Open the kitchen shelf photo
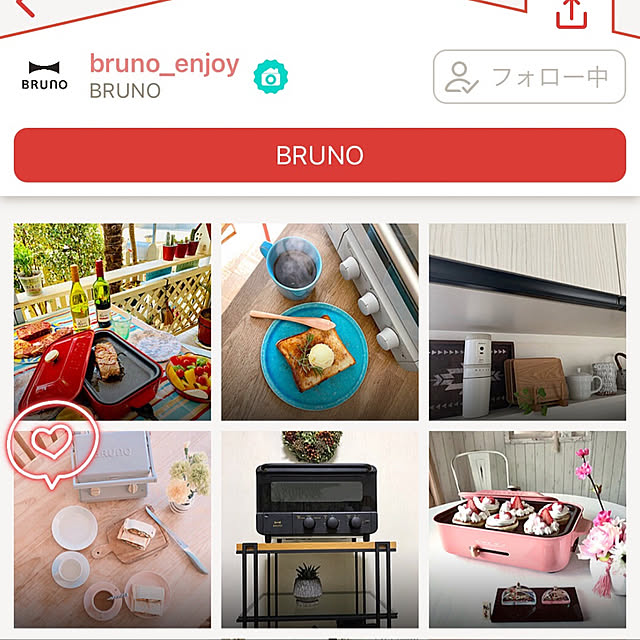The height and width of the screenshot is (640, 640). pyautogui.click(x=527, y=321)
